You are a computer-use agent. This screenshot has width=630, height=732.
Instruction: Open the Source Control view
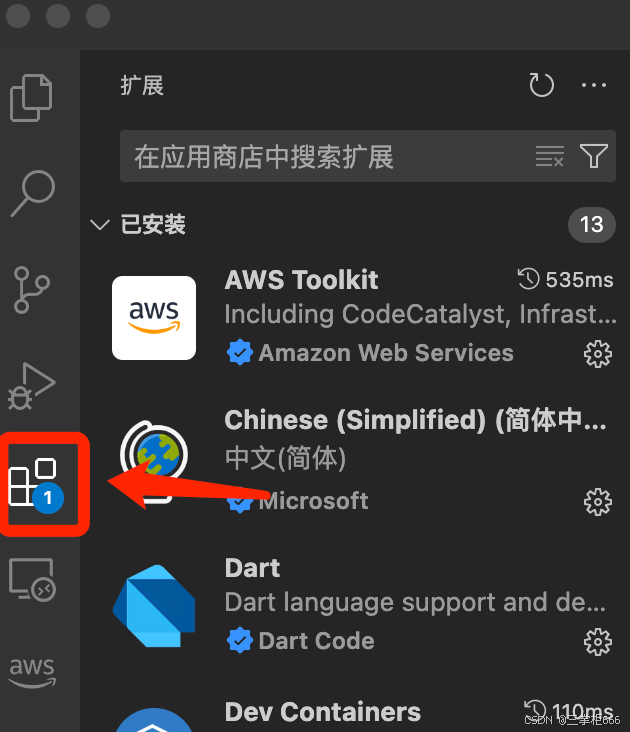pyautogui.click(x=33, y=290)
